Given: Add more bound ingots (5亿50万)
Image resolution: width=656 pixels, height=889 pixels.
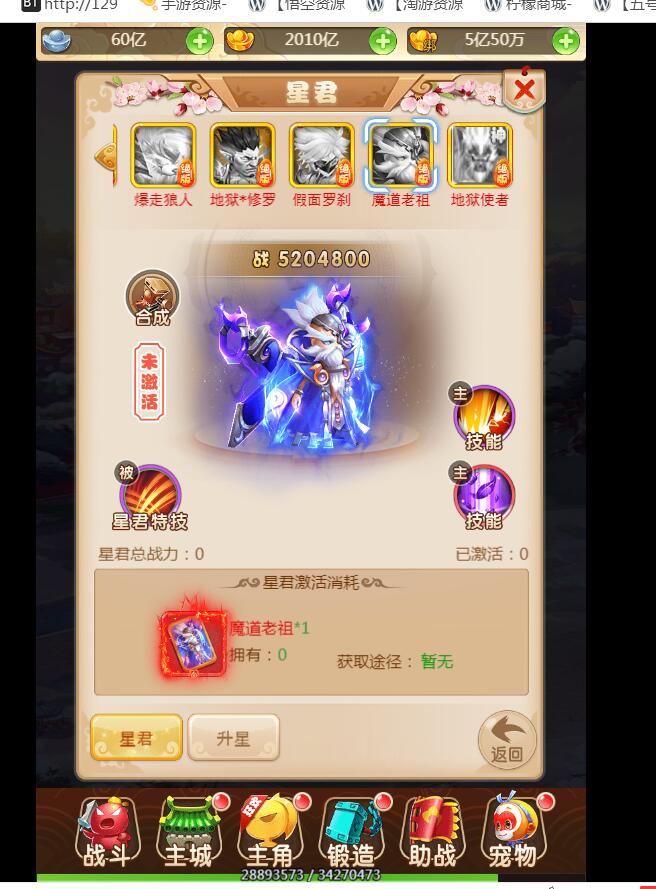Looking at the screenshot, I should (x=566, y=41).
